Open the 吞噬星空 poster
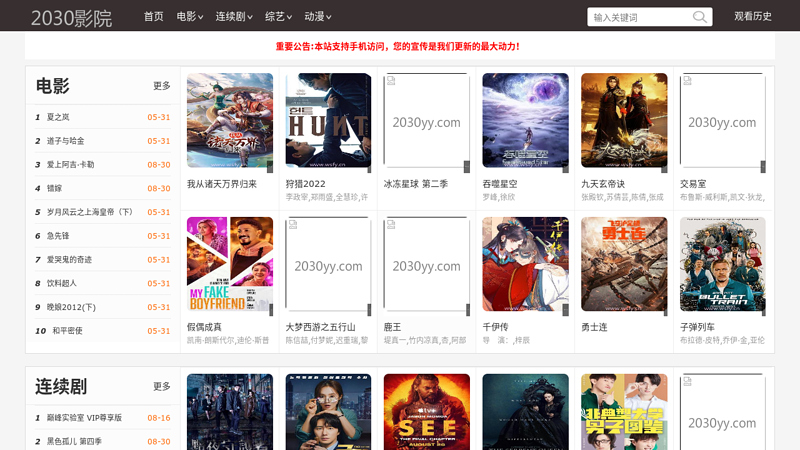 [x=525, y=120]
